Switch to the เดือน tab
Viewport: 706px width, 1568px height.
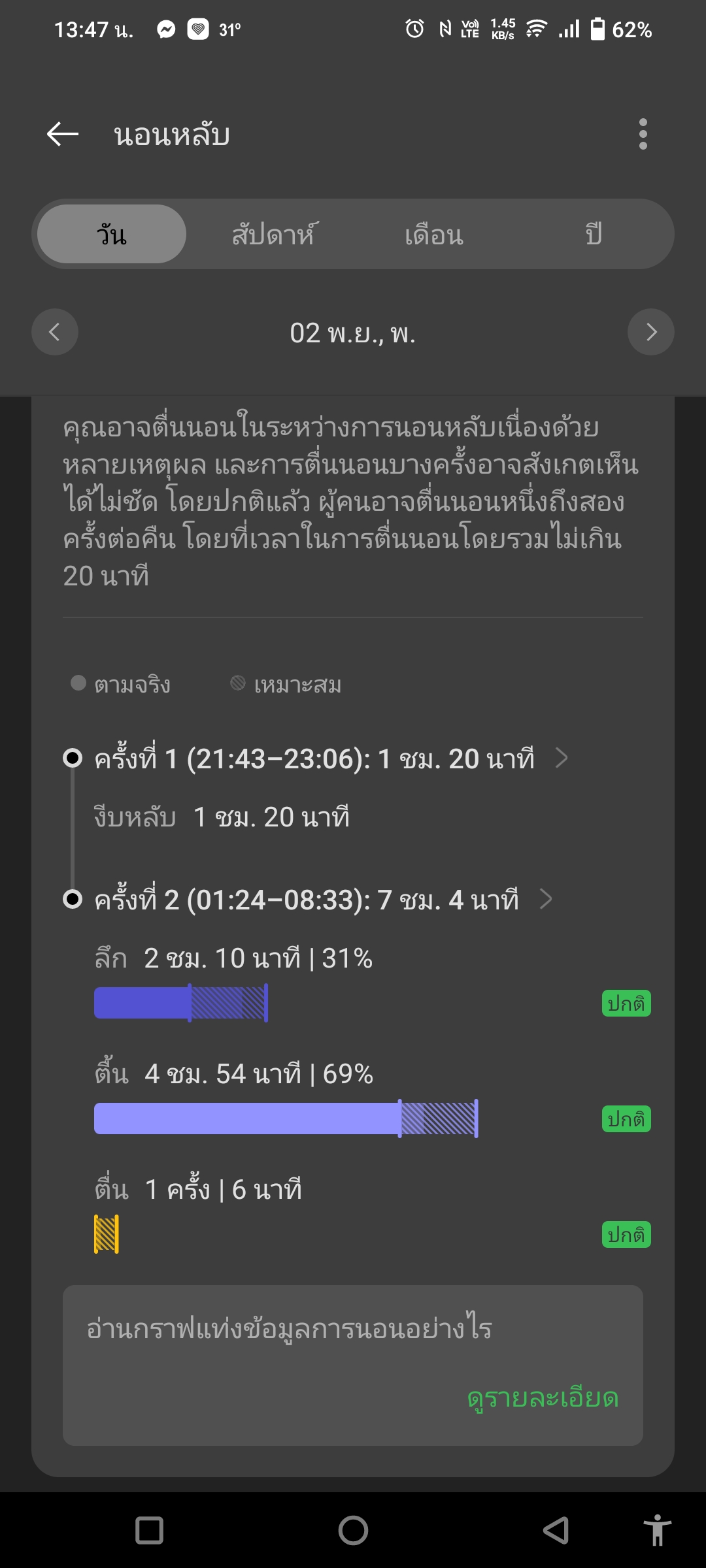click(433, 235)
